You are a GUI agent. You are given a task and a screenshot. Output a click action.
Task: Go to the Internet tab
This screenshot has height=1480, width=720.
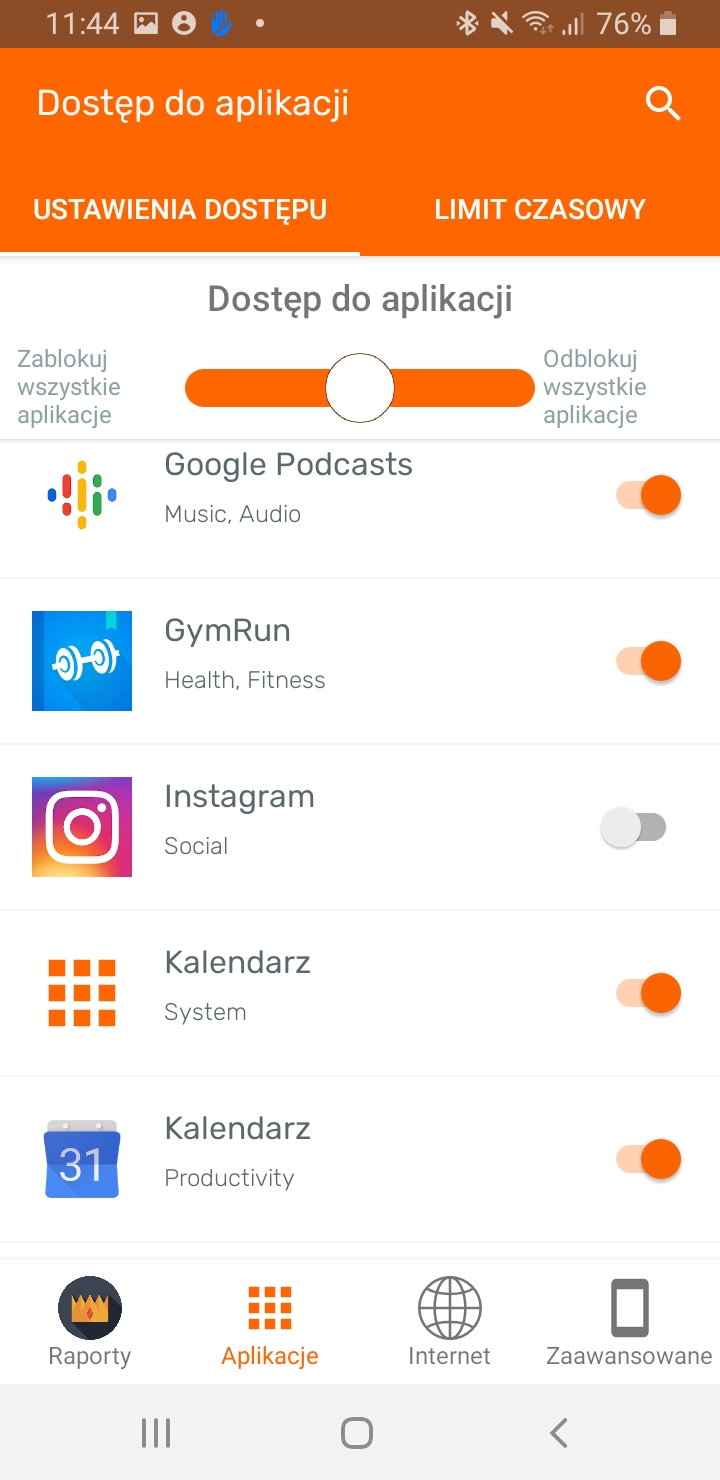coord(450,1322)
